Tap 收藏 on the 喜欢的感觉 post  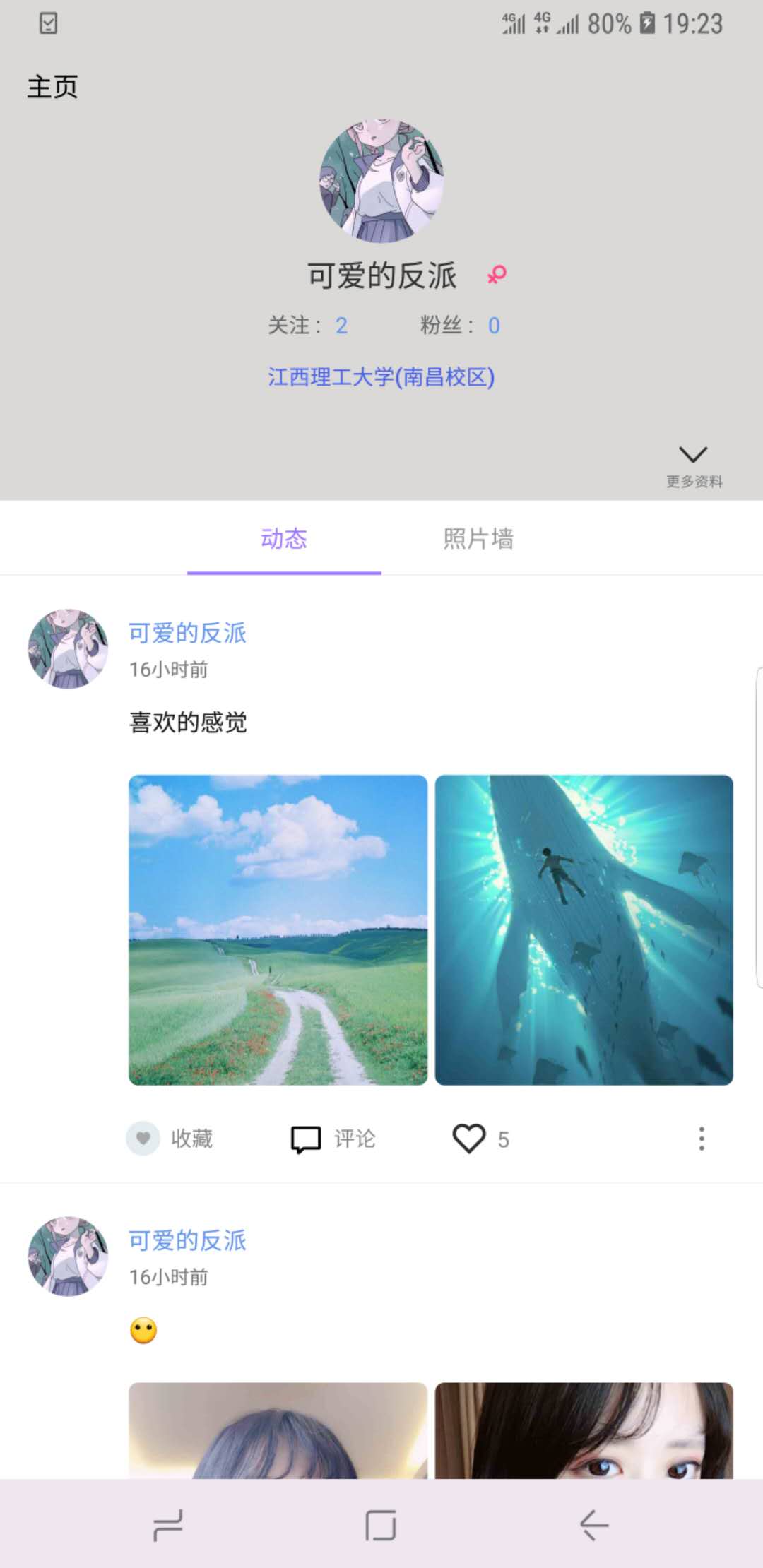[x=170, y=1139]
